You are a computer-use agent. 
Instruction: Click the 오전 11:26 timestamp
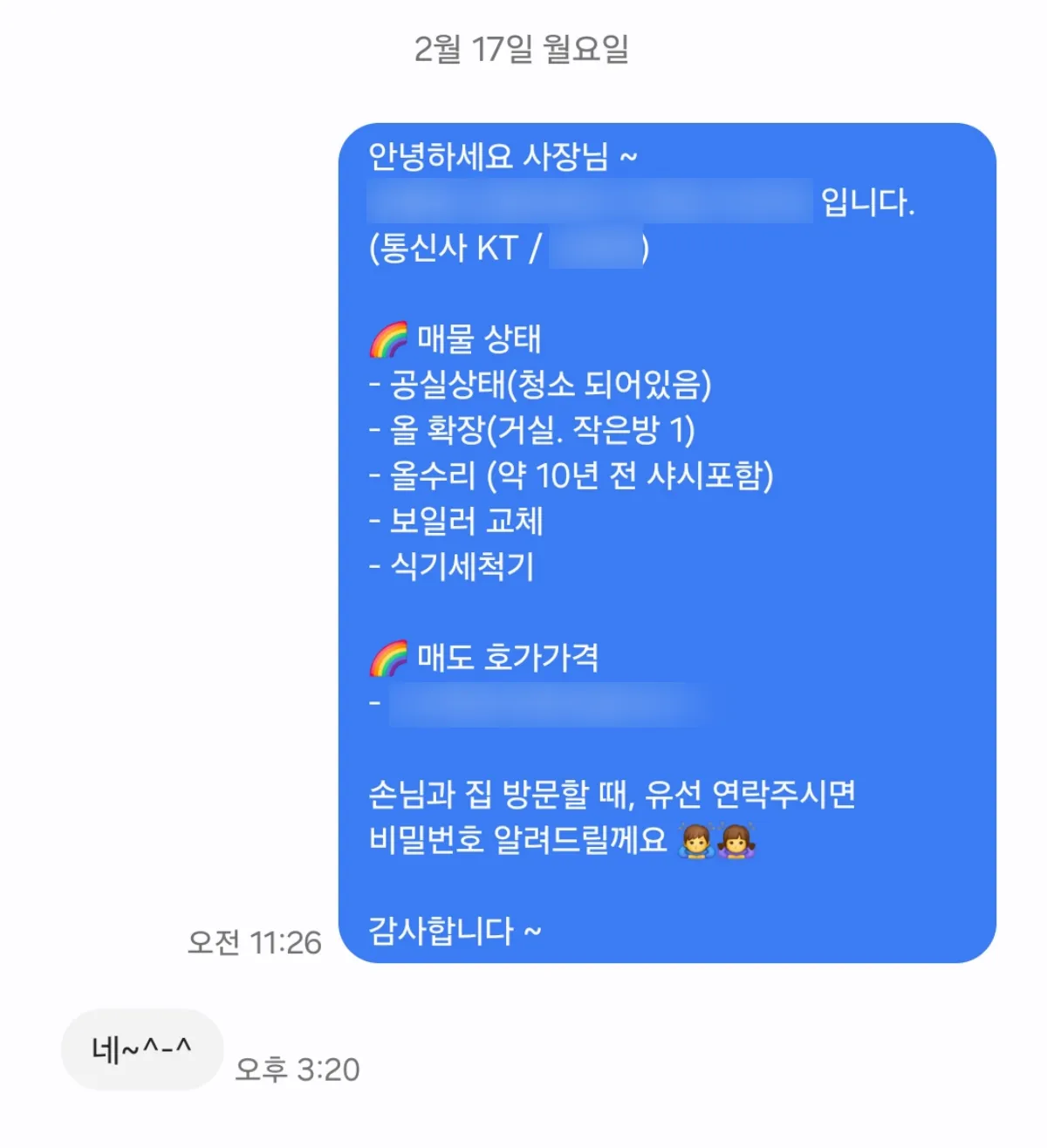[x=256, y=942]
